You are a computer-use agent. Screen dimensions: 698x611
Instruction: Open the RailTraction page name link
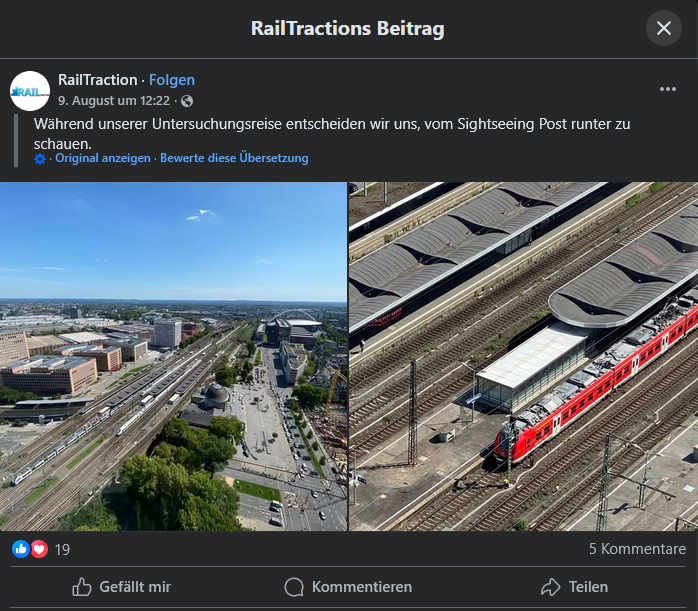[97, 80]
